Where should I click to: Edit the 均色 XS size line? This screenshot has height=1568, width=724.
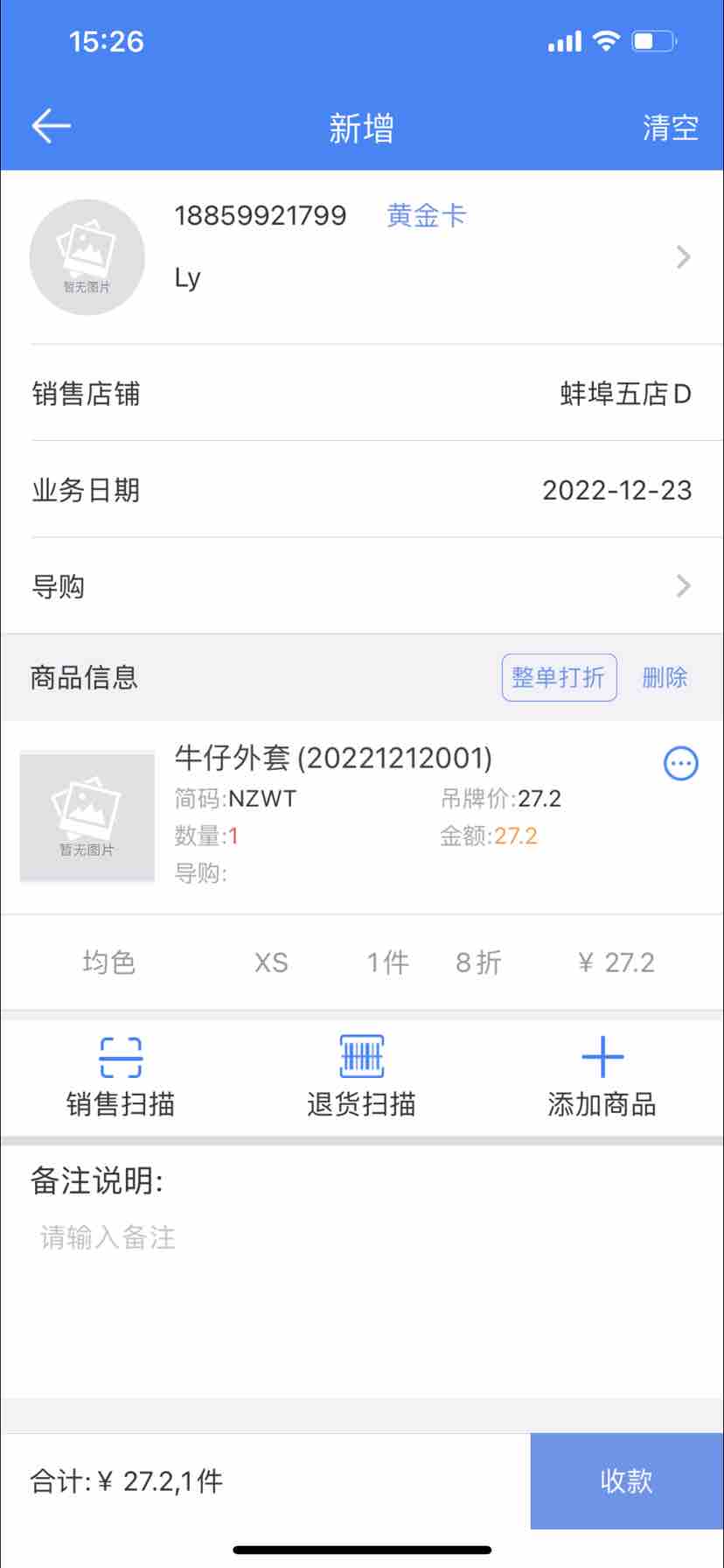point(362,962)
